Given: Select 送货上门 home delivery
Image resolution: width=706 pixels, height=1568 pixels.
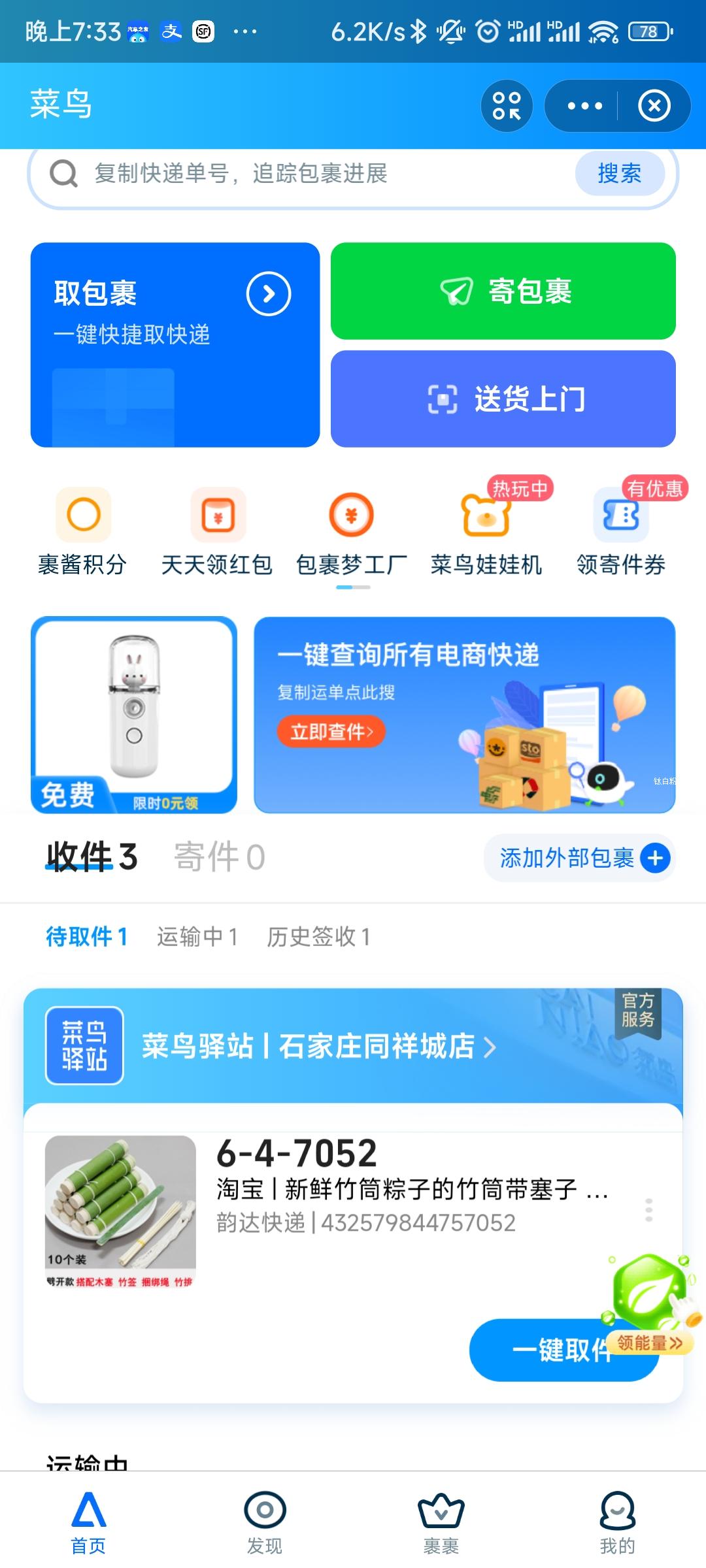Looking at the screenshot, I should click(503, 399).
